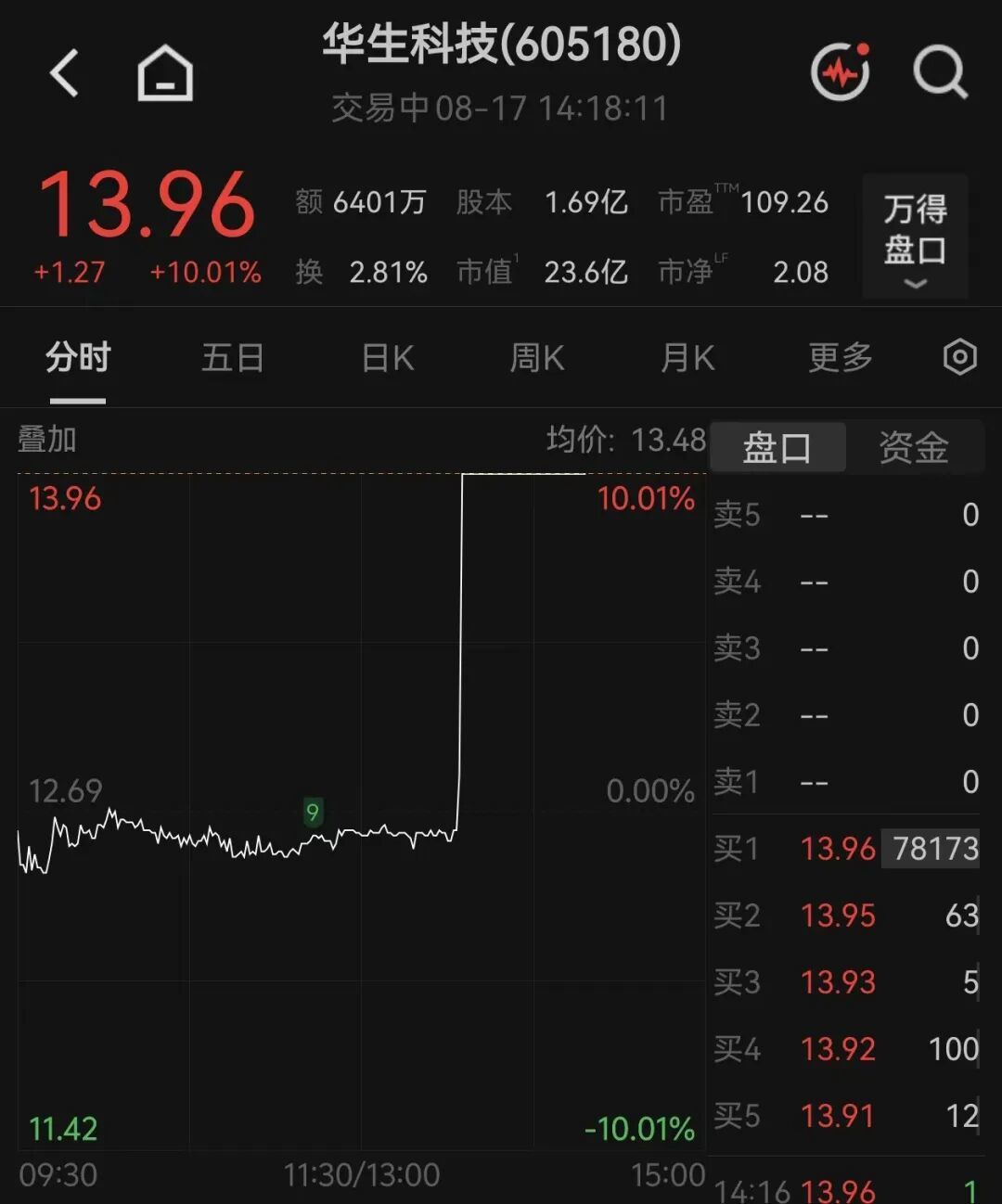Open the stock search magnifier
This screenshot has height=1204, width=1002.
[x=940, y=71]
